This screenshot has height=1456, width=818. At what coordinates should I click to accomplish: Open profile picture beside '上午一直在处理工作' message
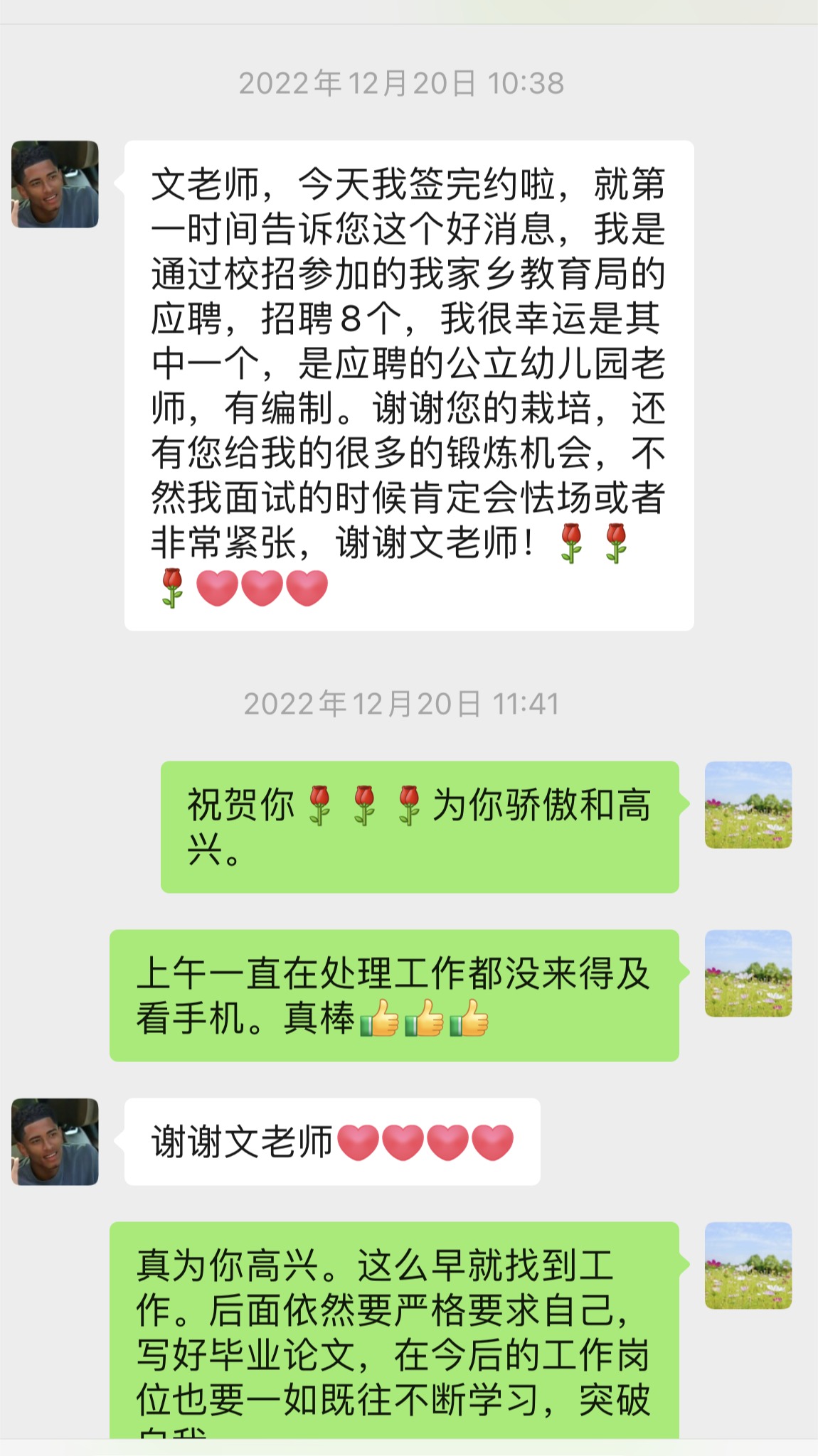[748, 973]
